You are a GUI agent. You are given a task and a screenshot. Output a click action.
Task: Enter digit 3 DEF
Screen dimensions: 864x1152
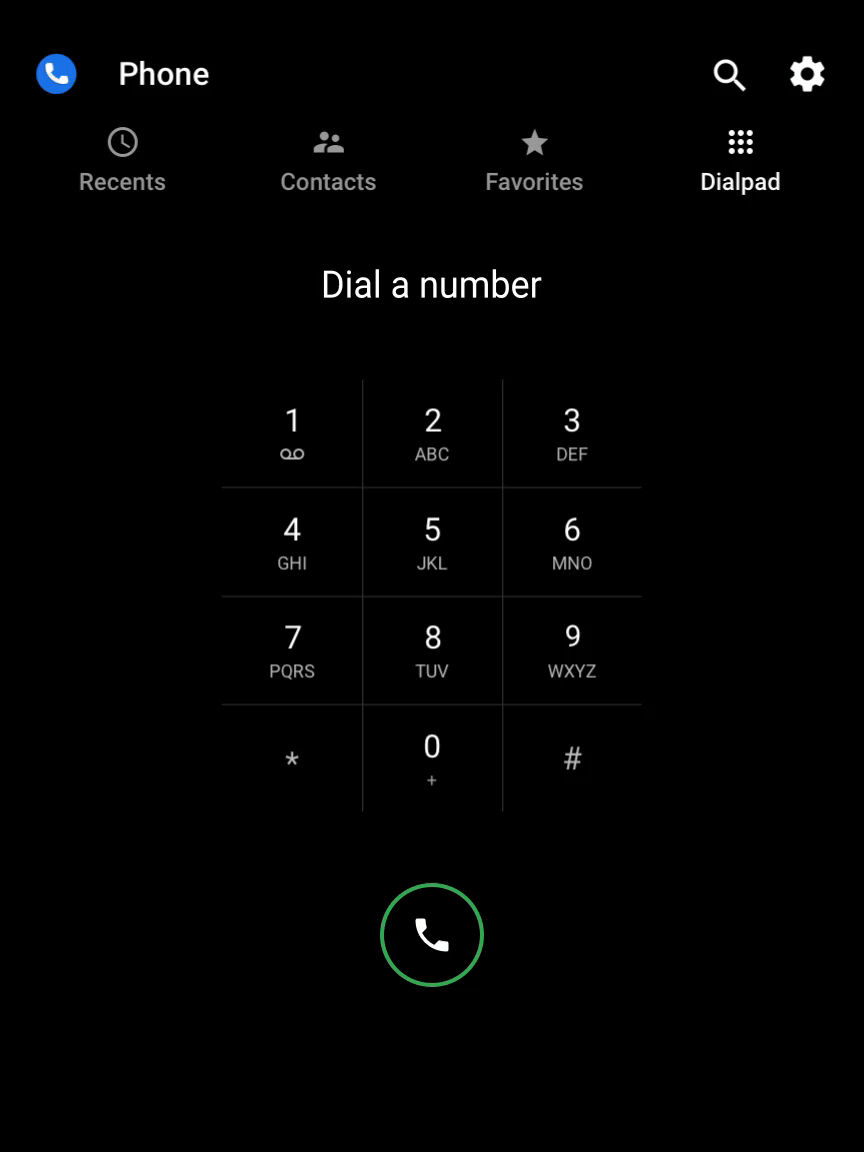click(572, 433)
